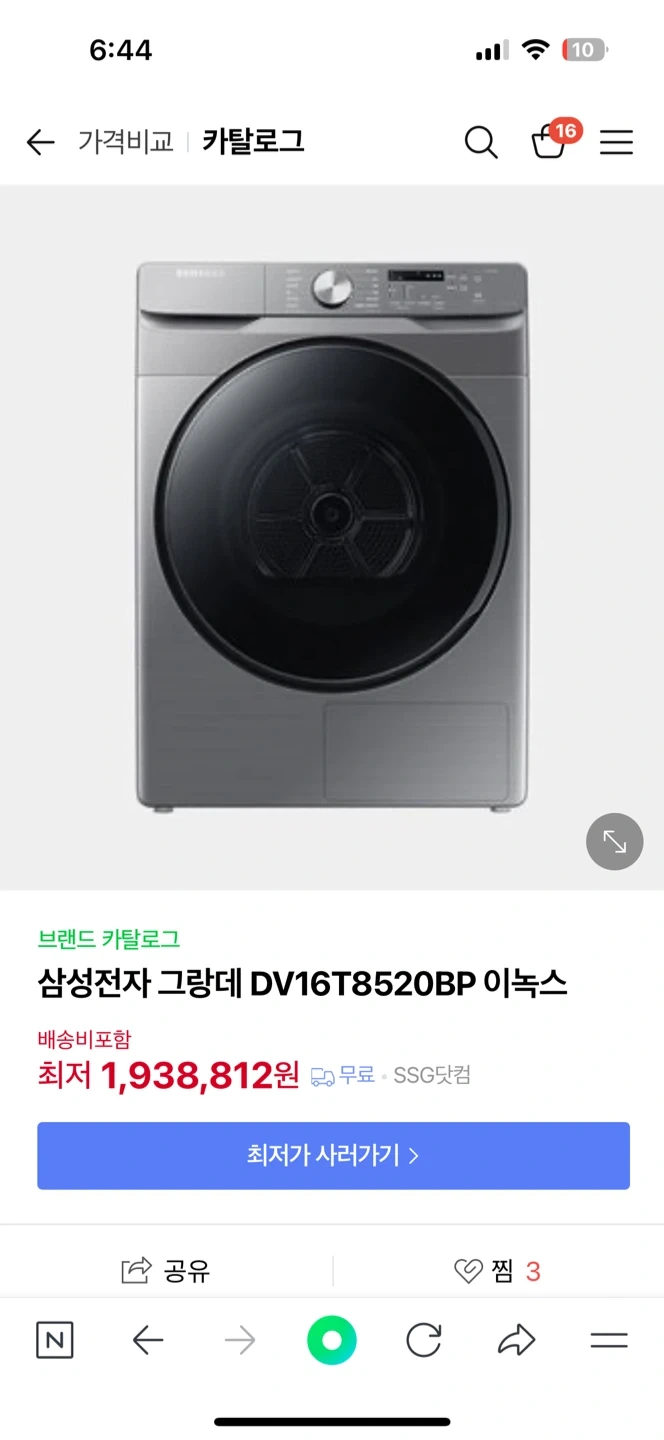Navigate back in the browser toolbar

pyautogui.click(x=148, y=1340)
